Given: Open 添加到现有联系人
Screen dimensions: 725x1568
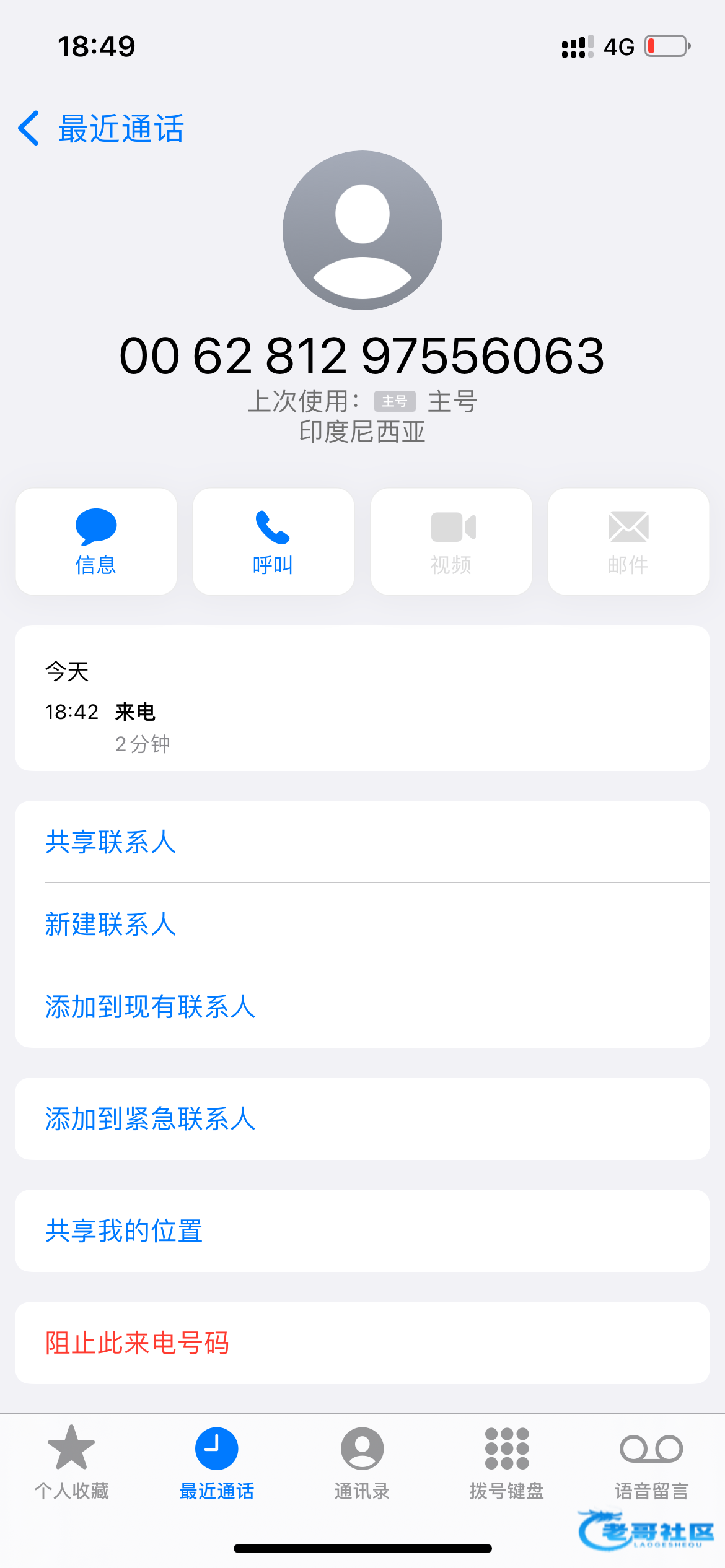Looking at the screenshot, I should click(x=151, y=1007).
